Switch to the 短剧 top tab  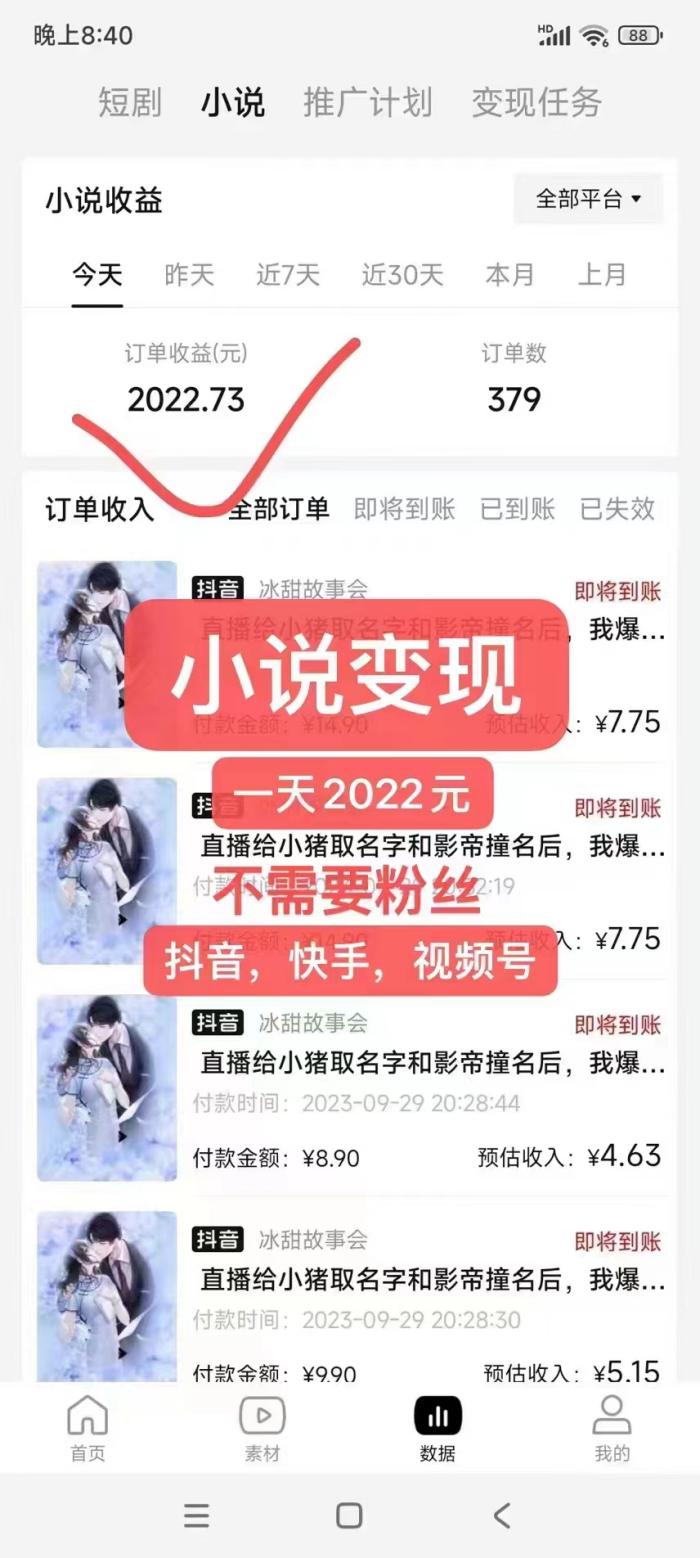130,102
